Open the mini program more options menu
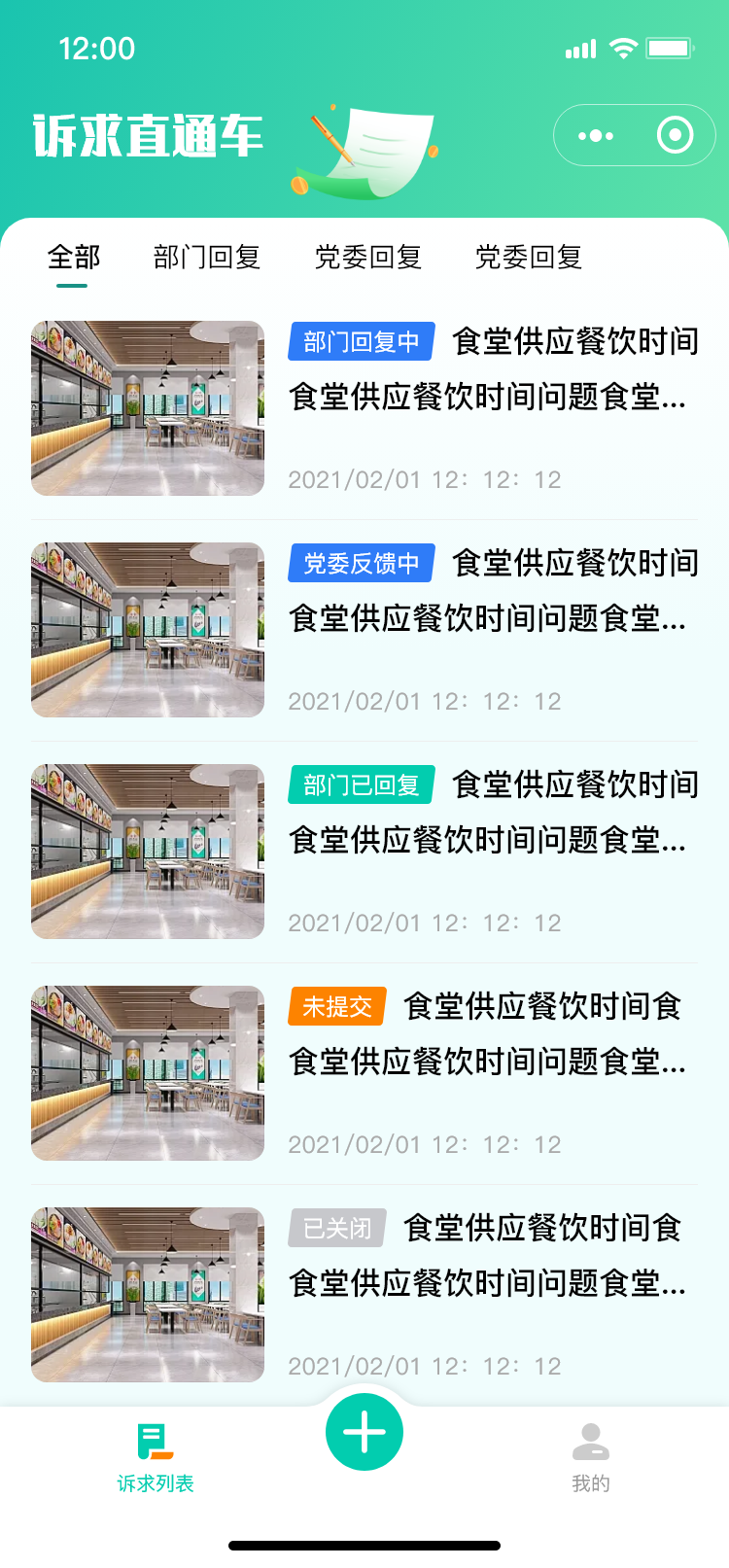Viewport: 729px width, 1568px height. point(596,136)
